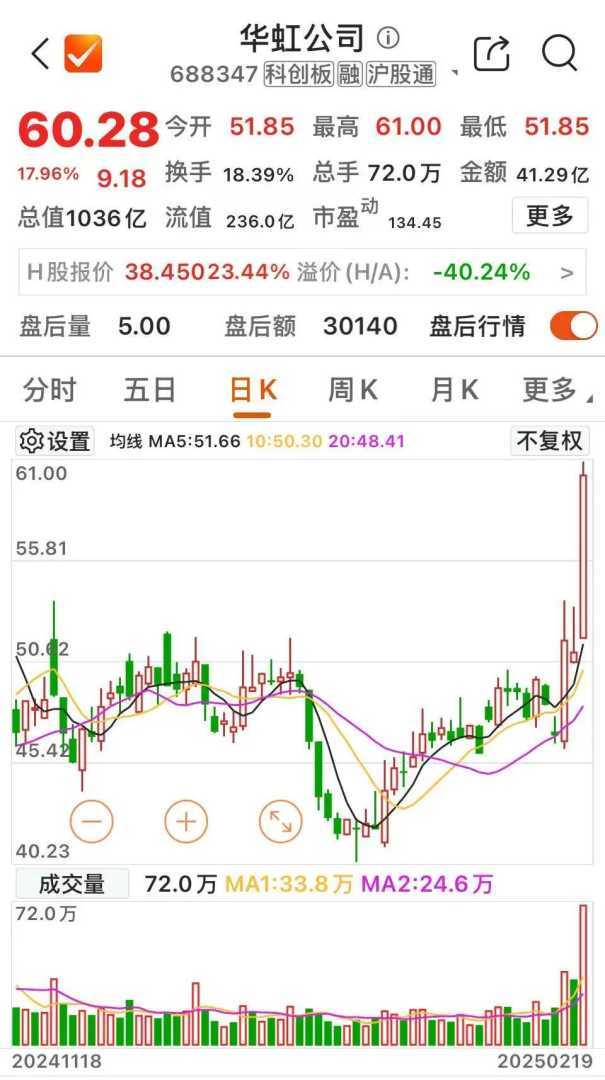Expand chart to full screen
Viewport: 605px width, 1080px height.
[x=280, y=822]
